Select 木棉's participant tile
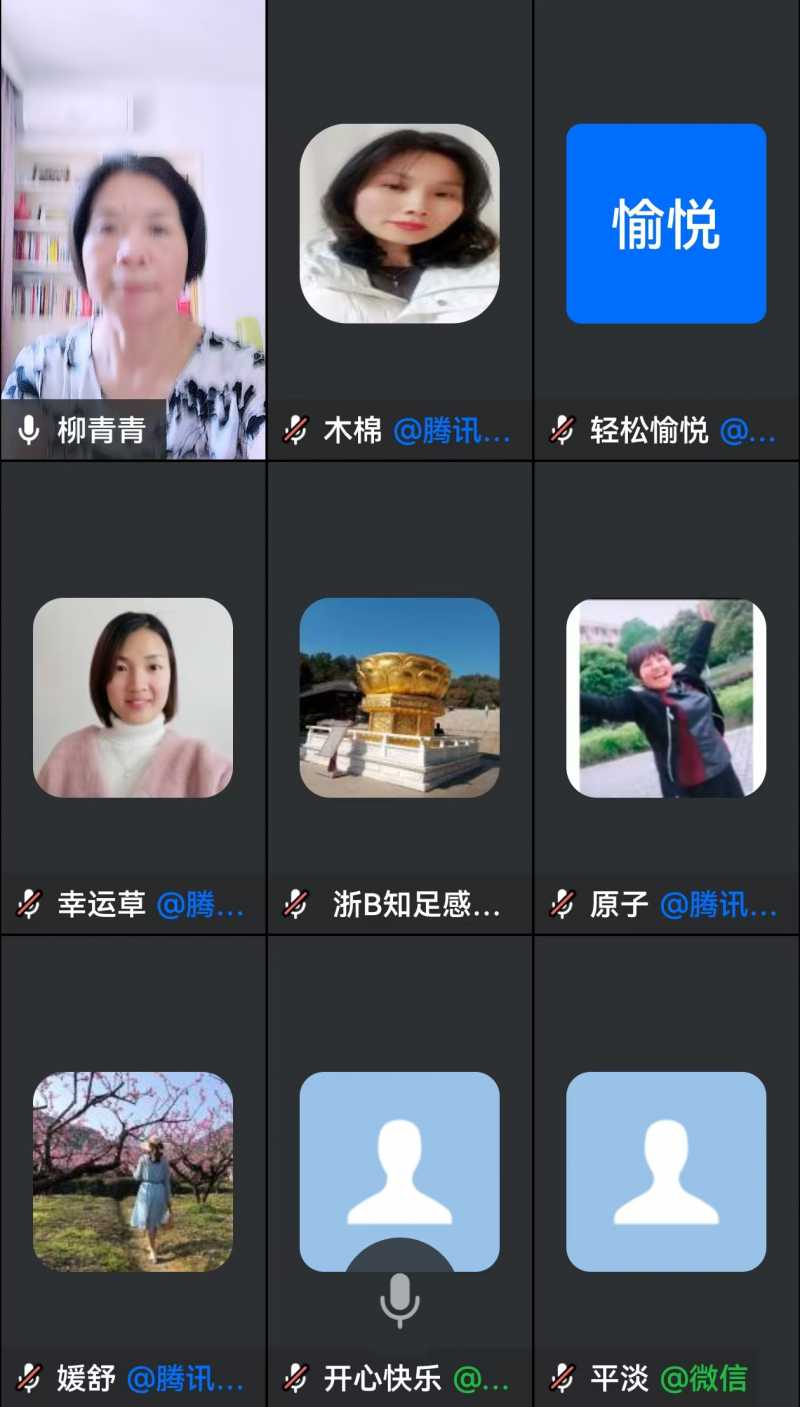The height and width of the screenshot is (1407, 800). 400,224
